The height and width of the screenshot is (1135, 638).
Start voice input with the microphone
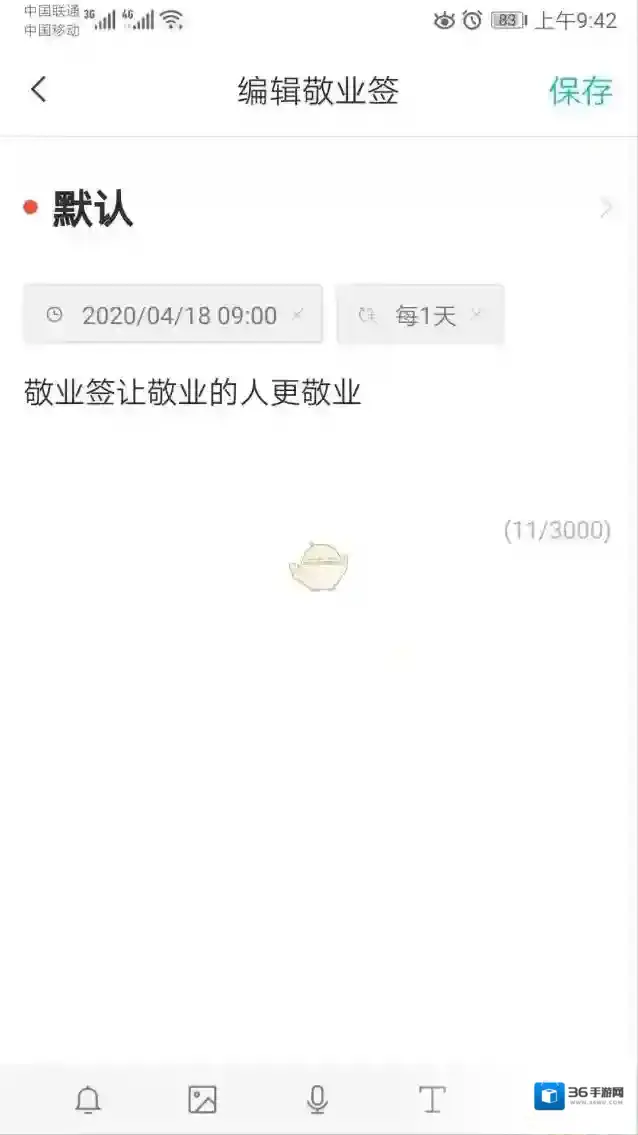[x=317, y=1100]
